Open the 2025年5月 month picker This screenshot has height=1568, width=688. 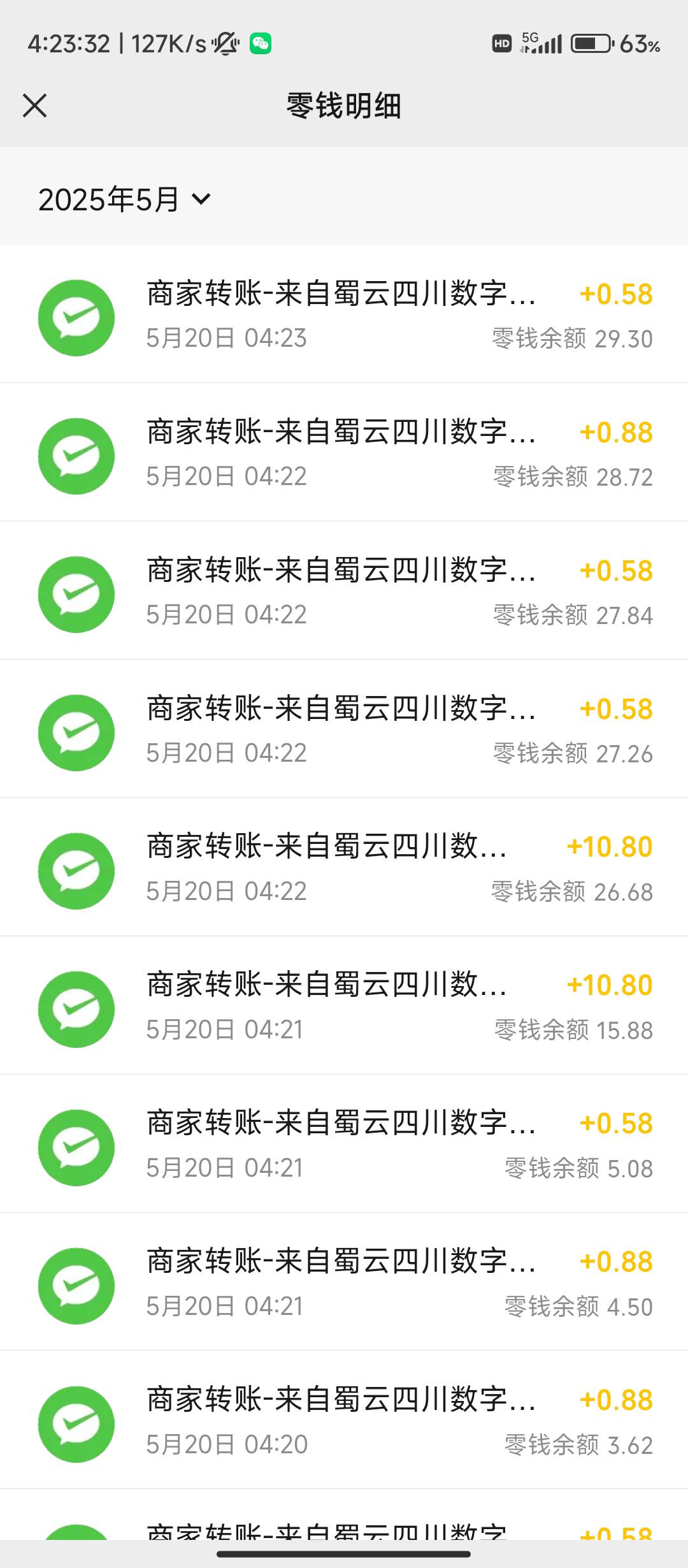[x=124, y=200]
